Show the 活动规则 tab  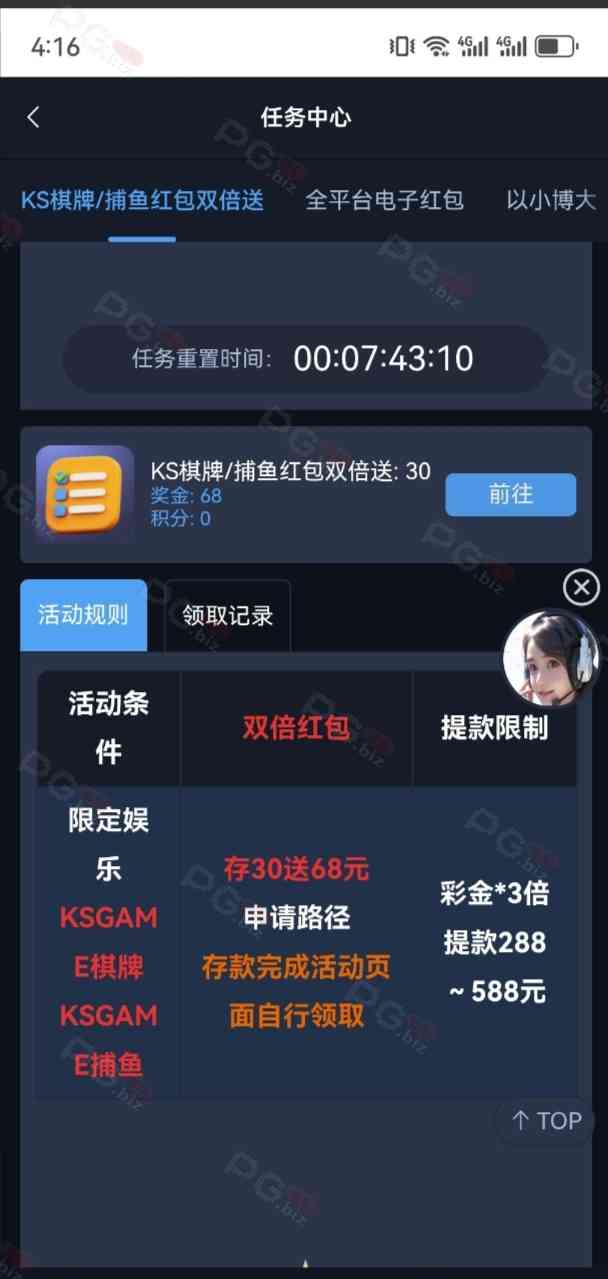(x=83, y=615)
